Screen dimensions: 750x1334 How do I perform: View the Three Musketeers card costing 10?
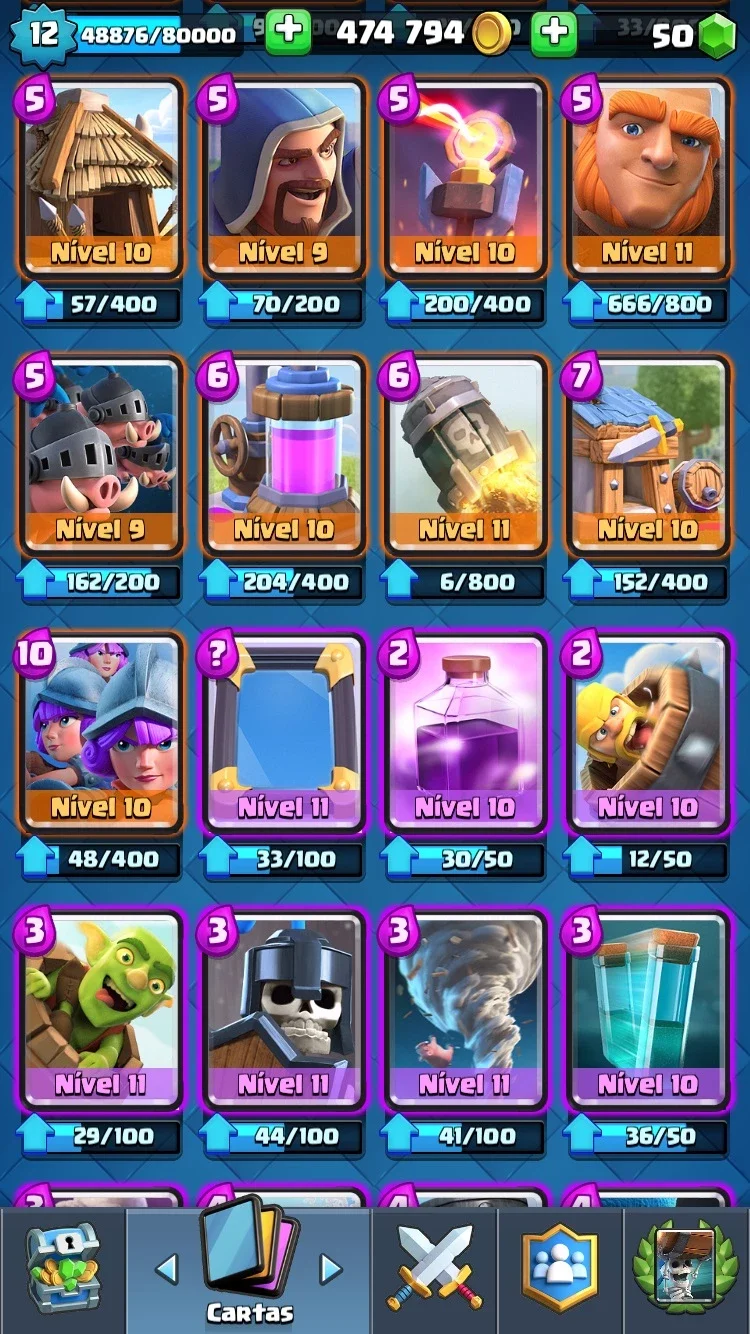point(100,733)
